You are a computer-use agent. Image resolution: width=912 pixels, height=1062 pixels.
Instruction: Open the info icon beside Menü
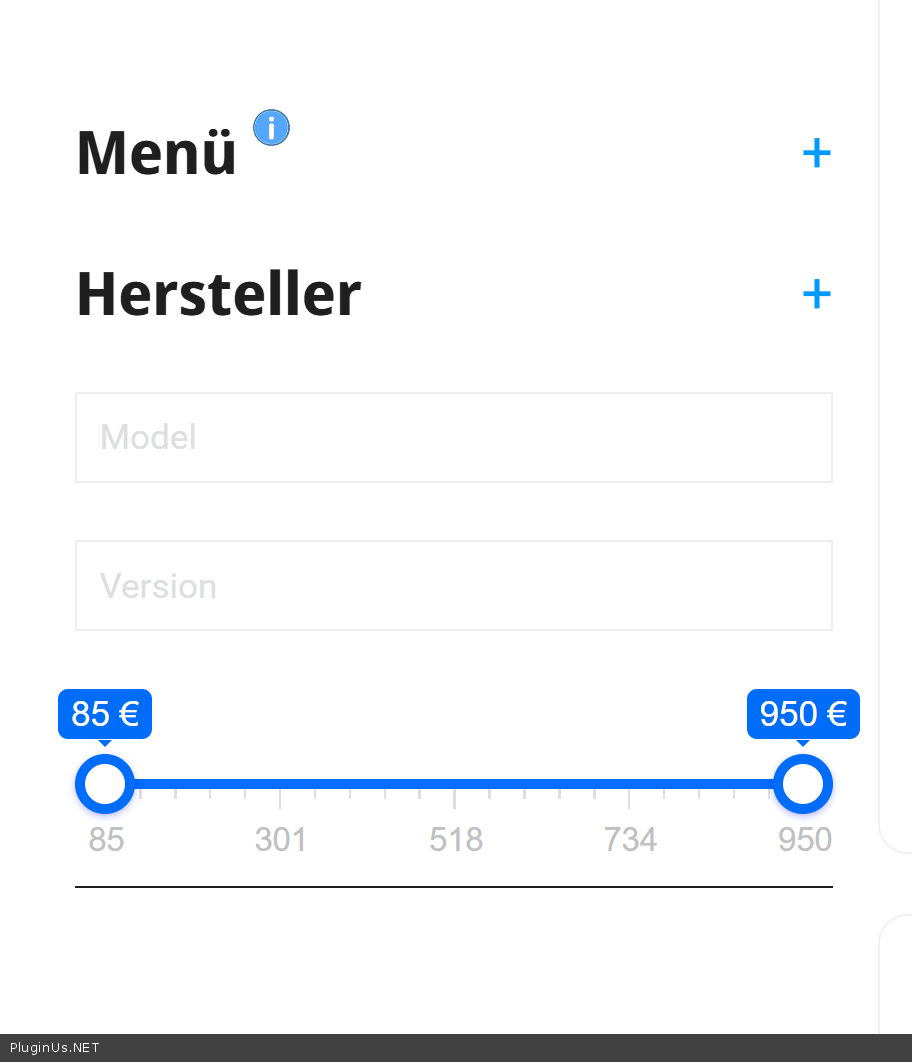pyautogui.click(x=271, y=128)
